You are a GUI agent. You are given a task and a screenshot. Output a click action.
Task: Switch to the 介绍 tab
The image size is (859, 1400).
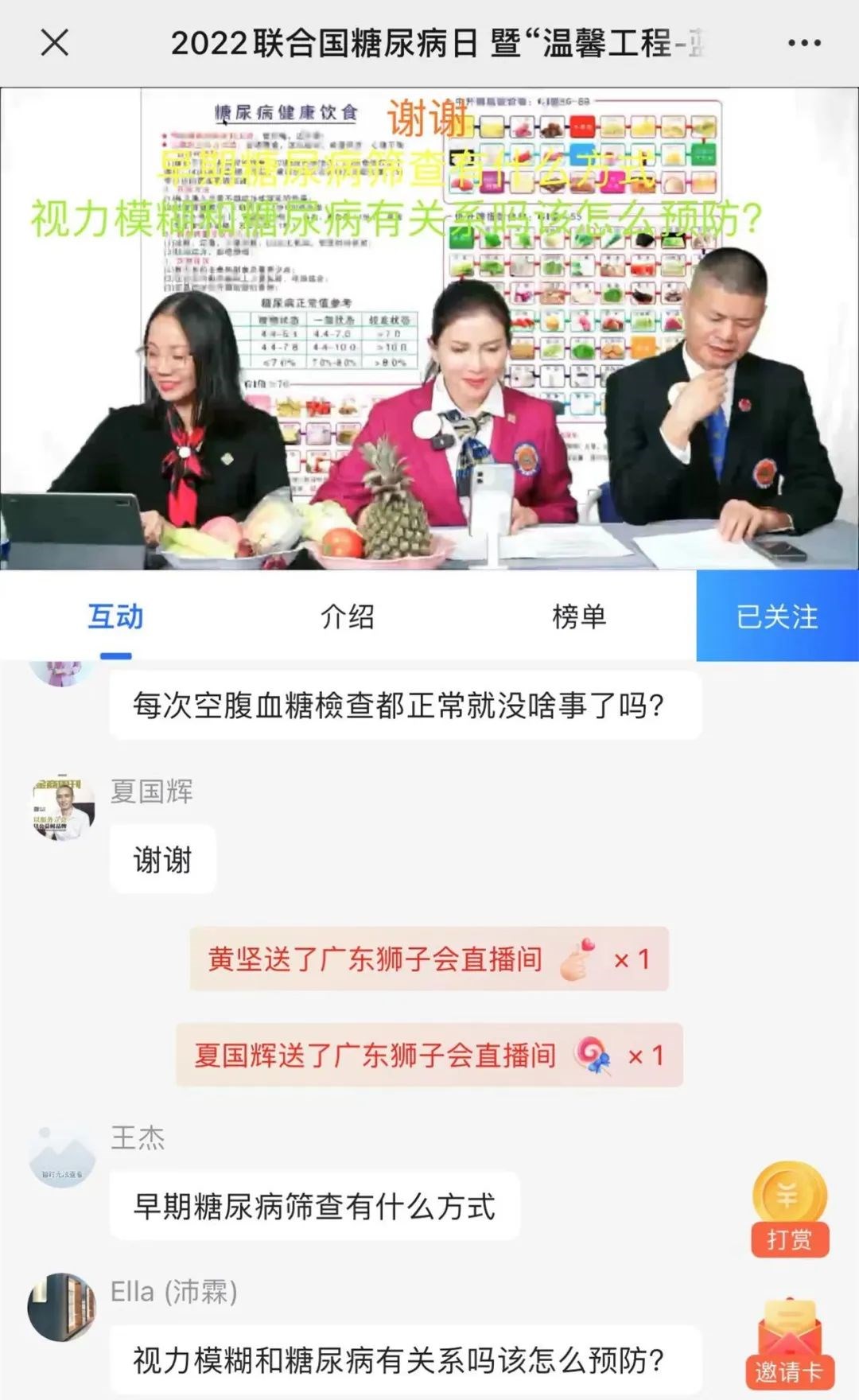348,616
